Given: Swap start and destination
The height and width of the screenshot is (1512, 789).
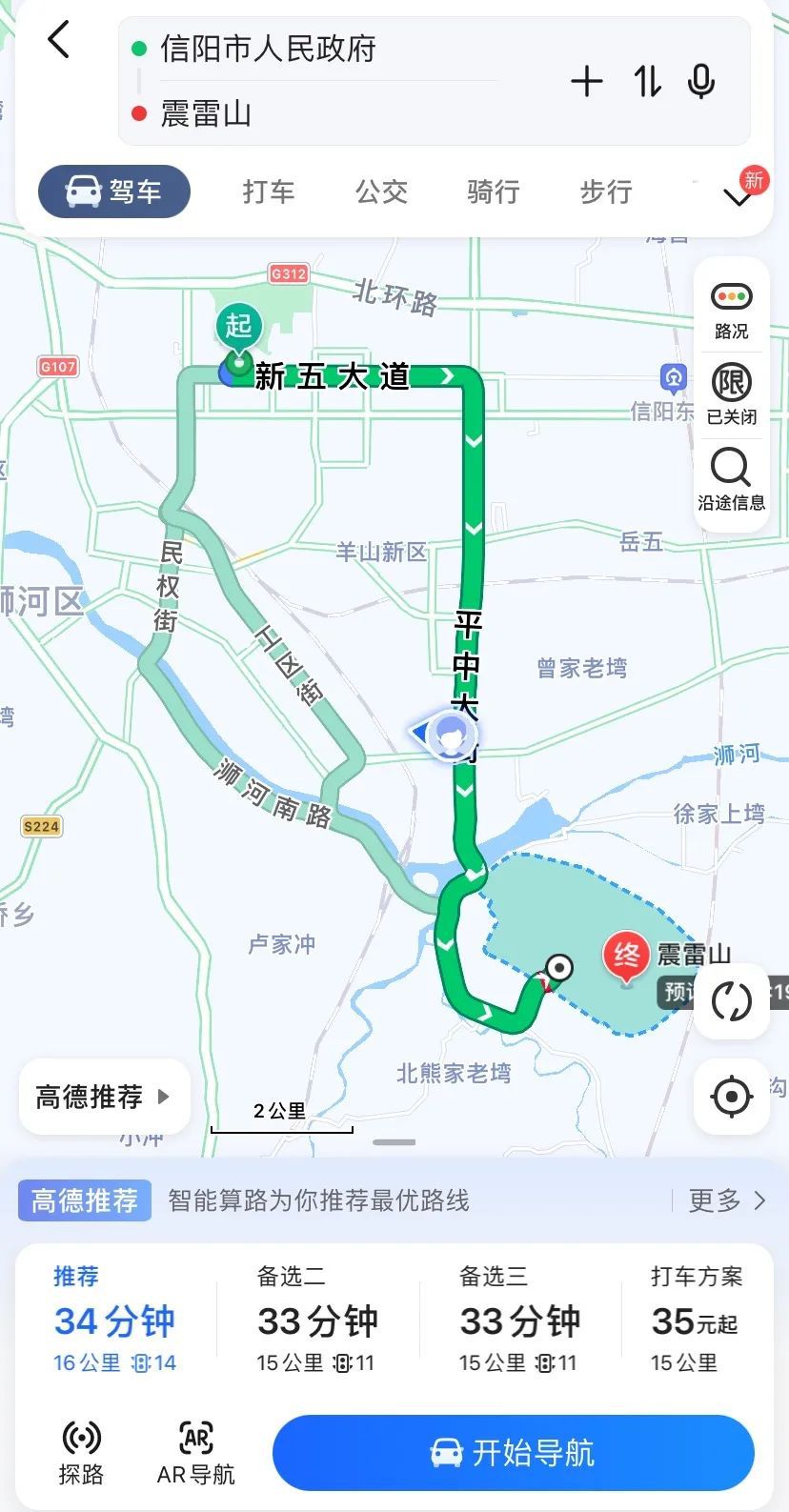Looking at the screenshot, I should click(x=647, y=82).
